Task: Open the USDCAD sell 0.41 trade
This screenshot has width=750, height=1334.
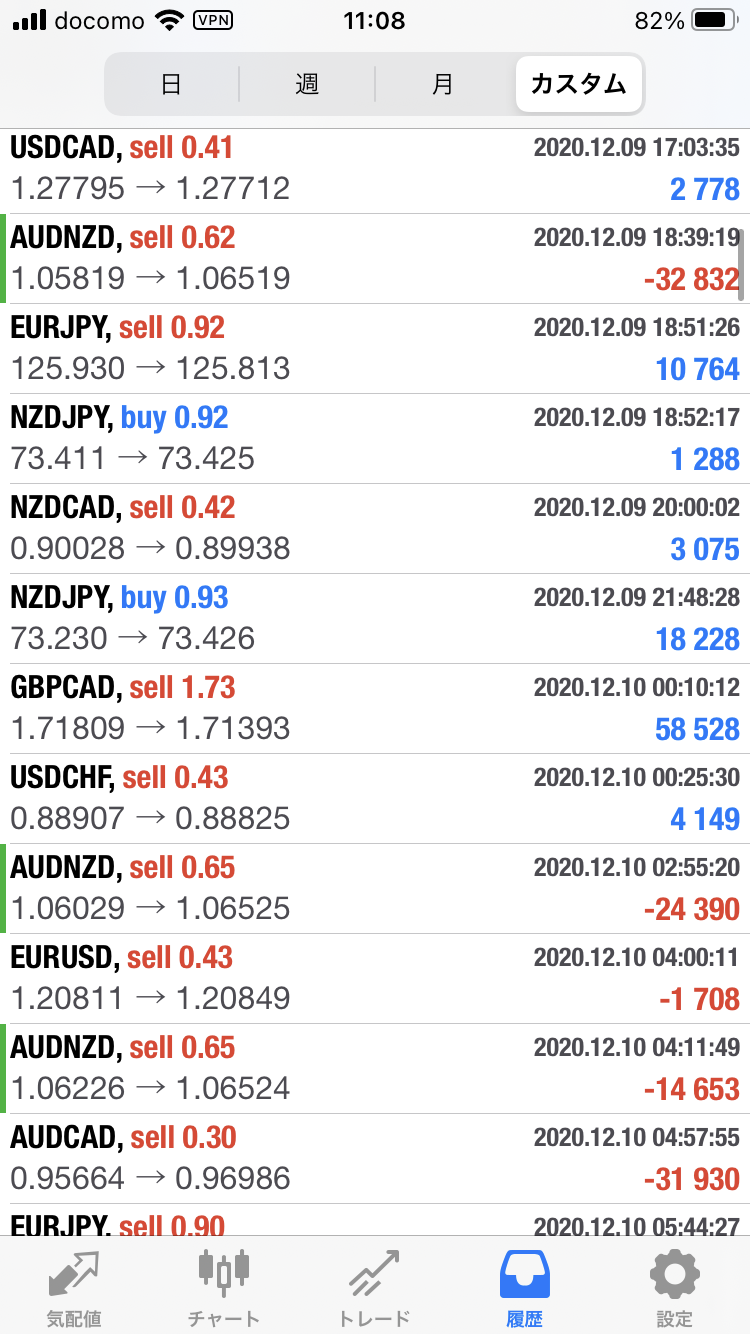Action: (375, 169)
